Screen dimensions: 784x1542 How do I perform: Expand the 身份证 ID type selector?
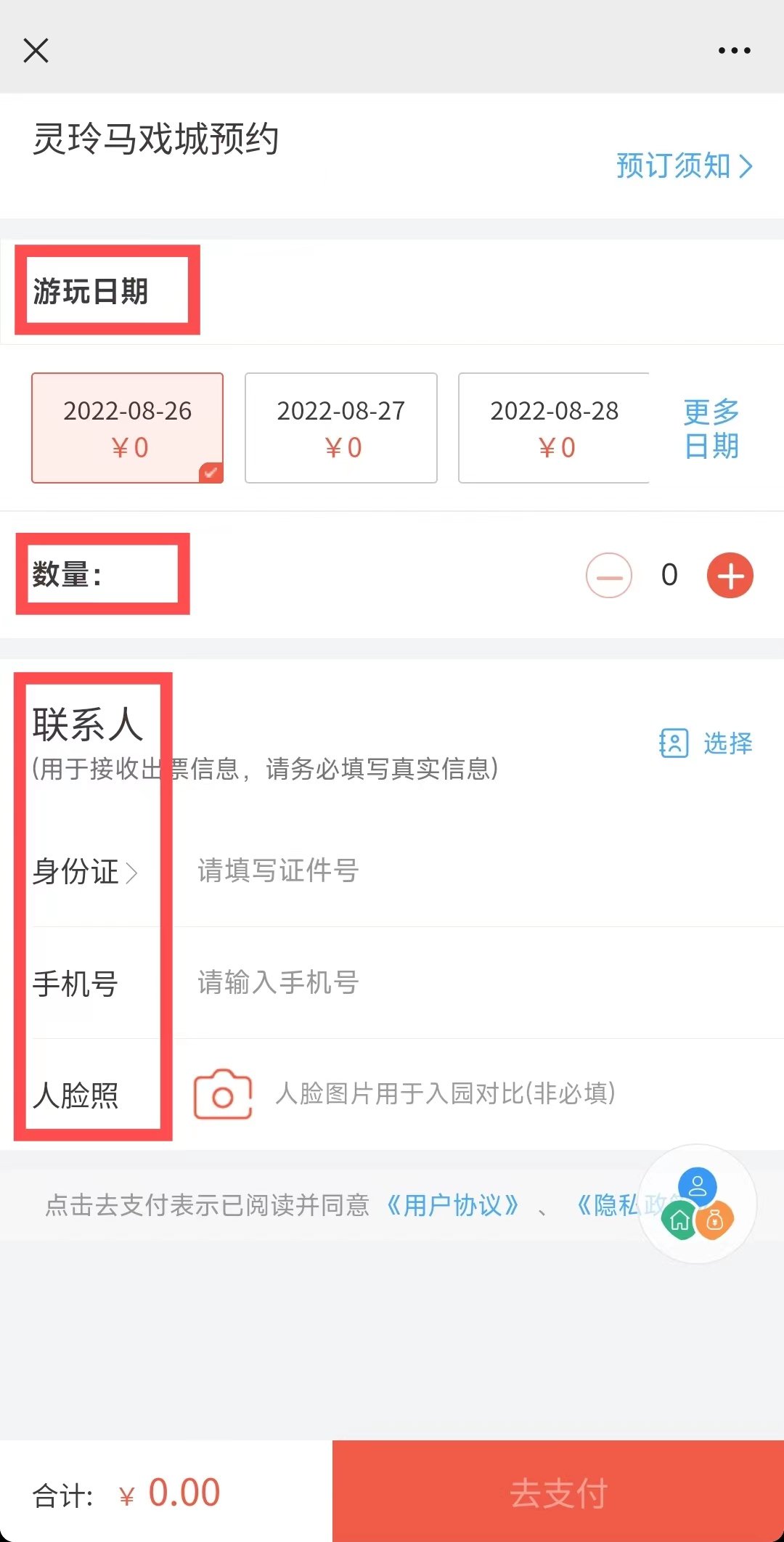(85, 872)
